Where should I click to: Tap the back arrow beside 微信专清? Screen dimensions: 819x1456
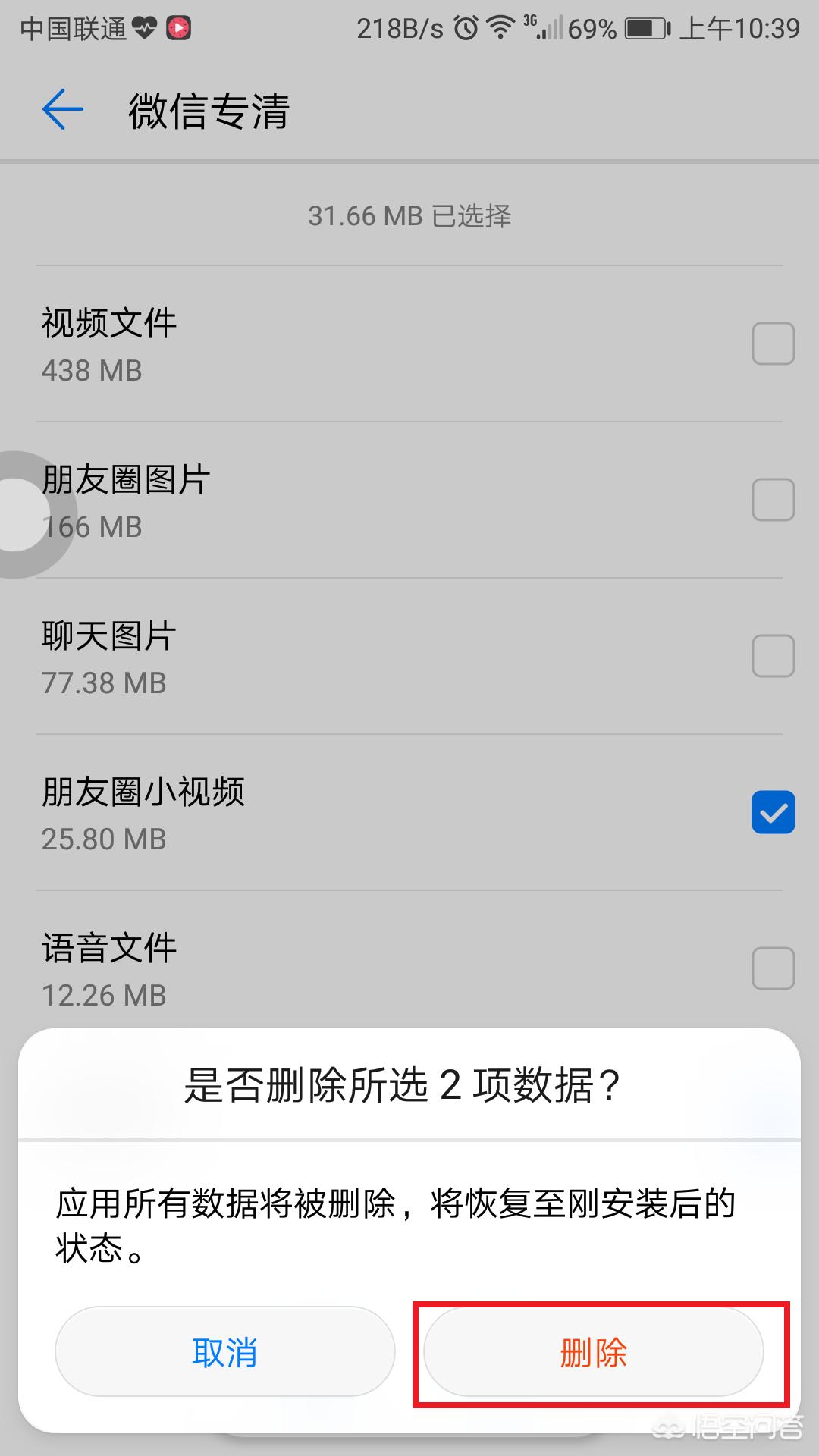tap(61, 108)
